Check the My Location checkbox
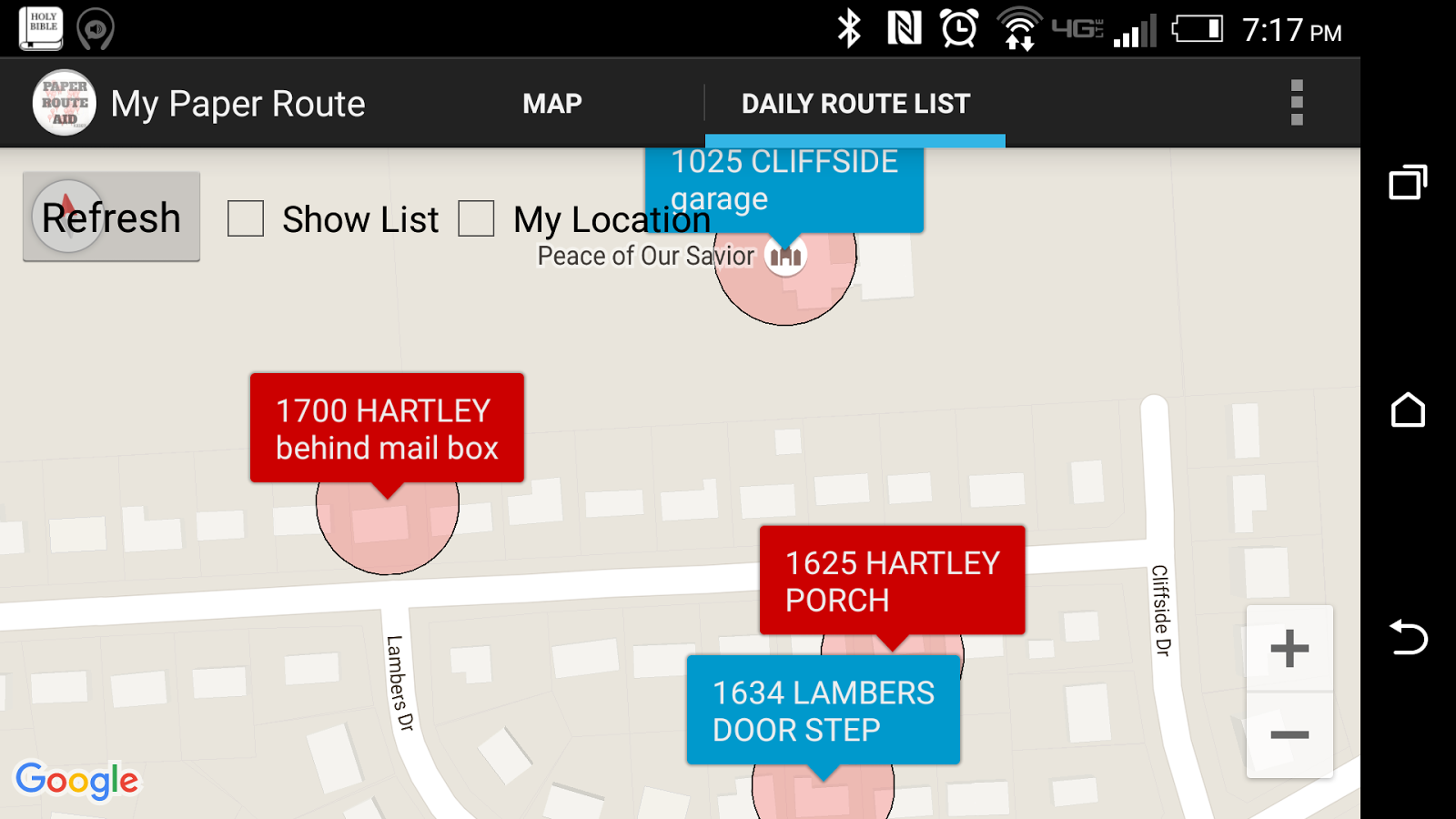The image size is (1456, 819). pos(476,219)
